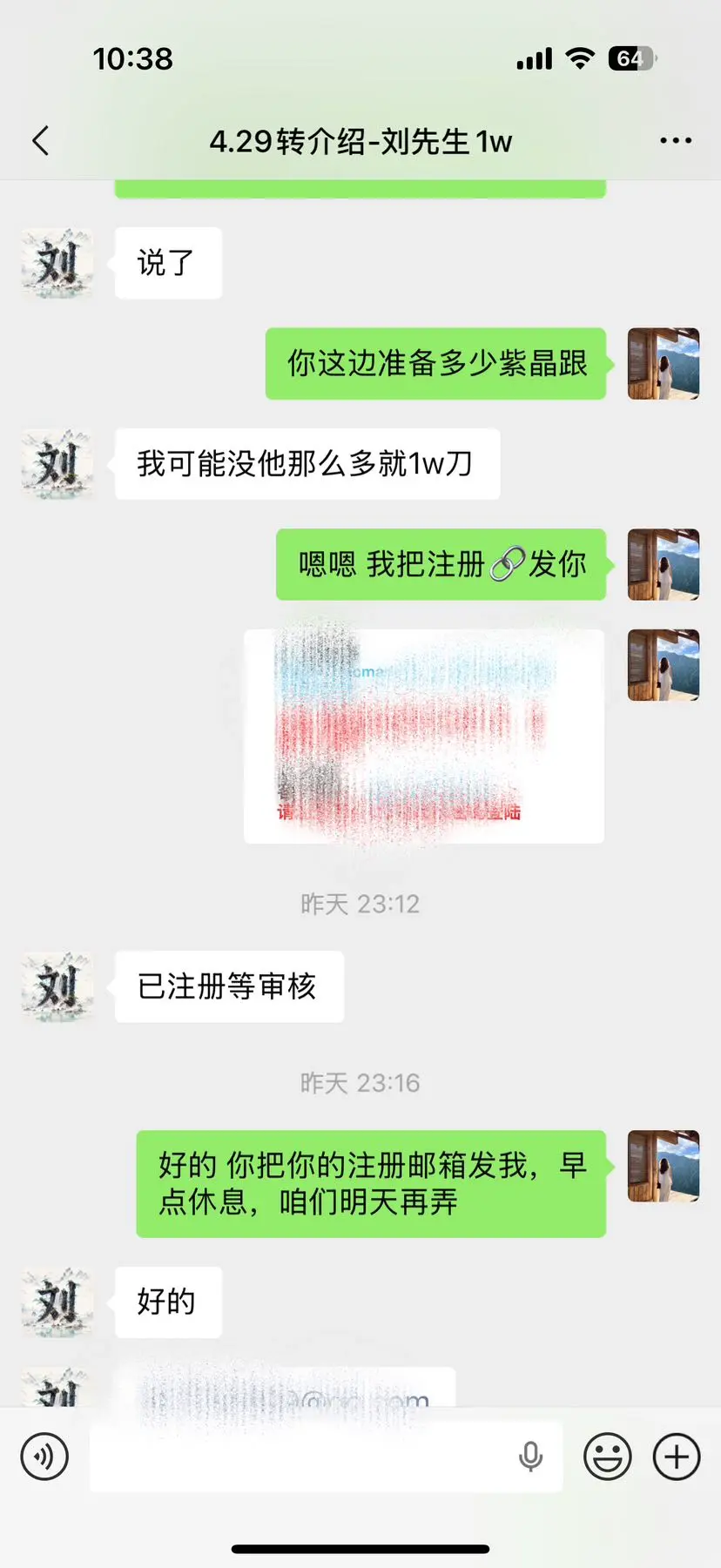Open chat options via the three-dot icon
Image resolution: width=721 pixels, height=1568 pixels.
point(676,140)
